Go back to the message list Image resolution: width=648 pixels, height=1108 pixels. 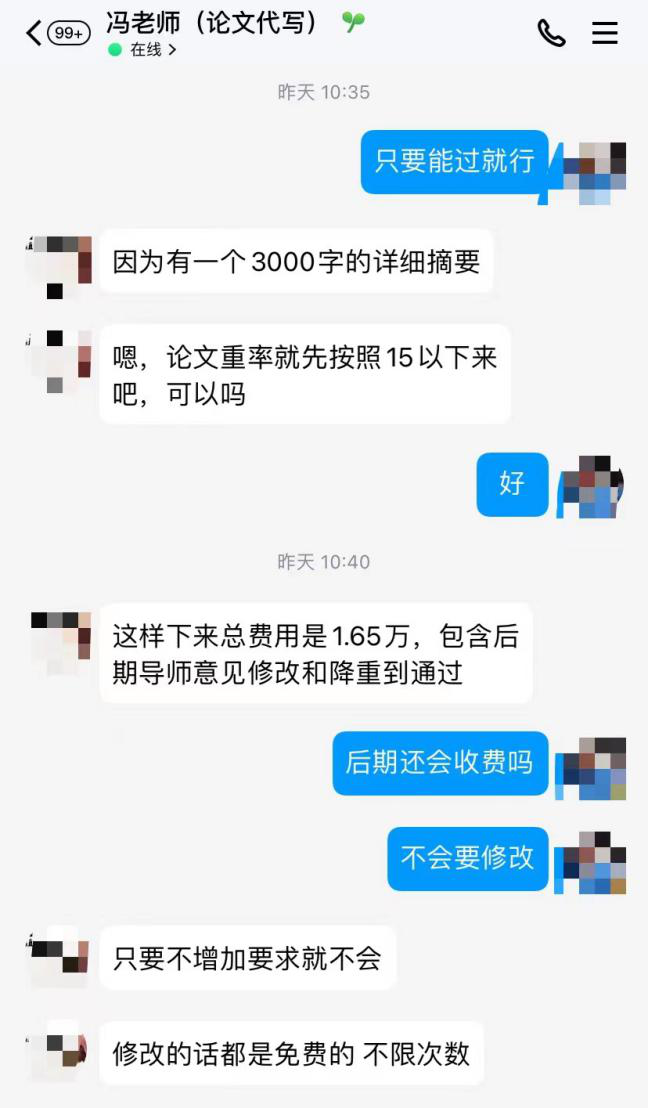[35, 33]
